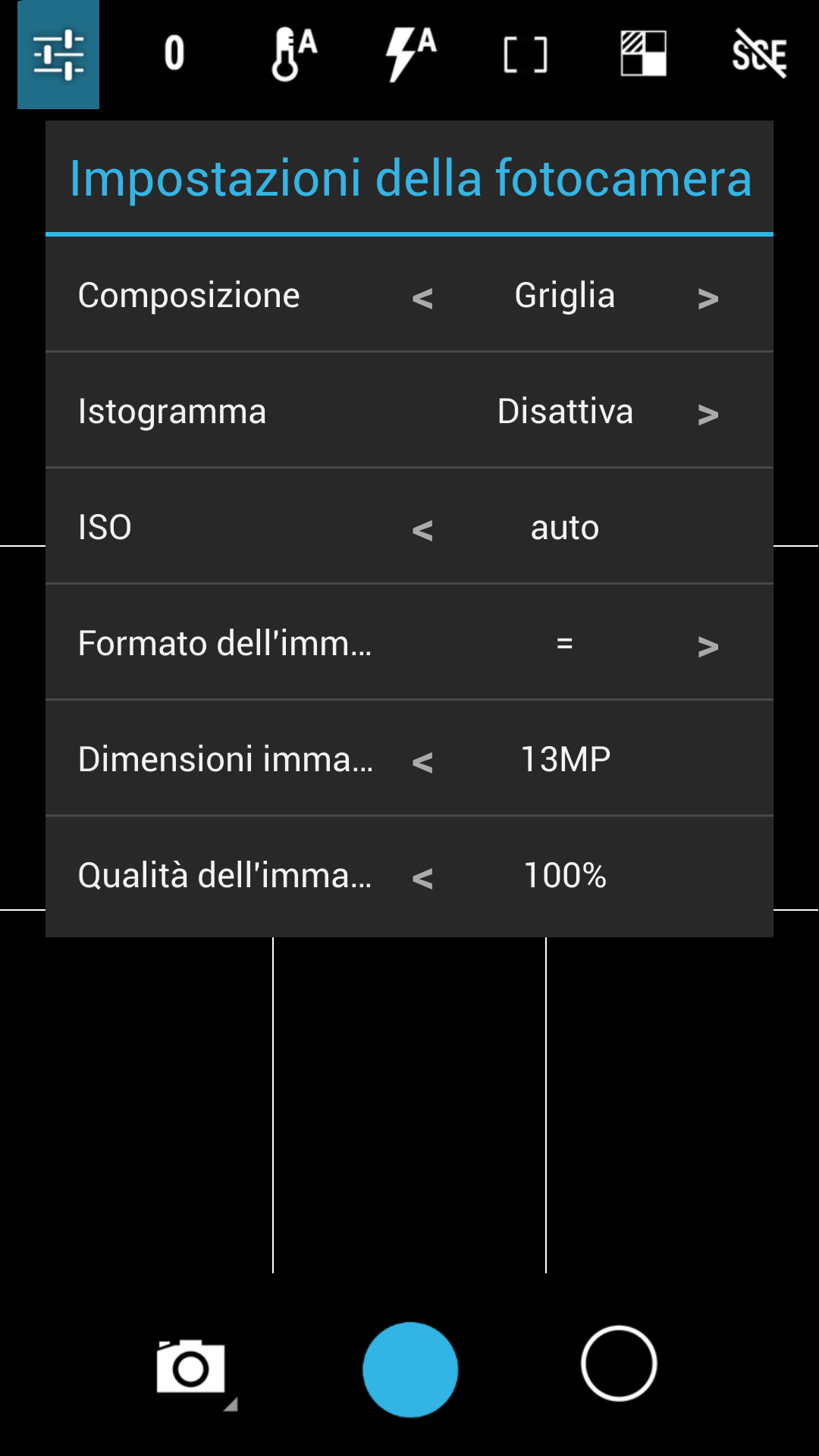The image size is (819, 1456).
Task: Open exposure compensation showing 0
Action: 174,54
